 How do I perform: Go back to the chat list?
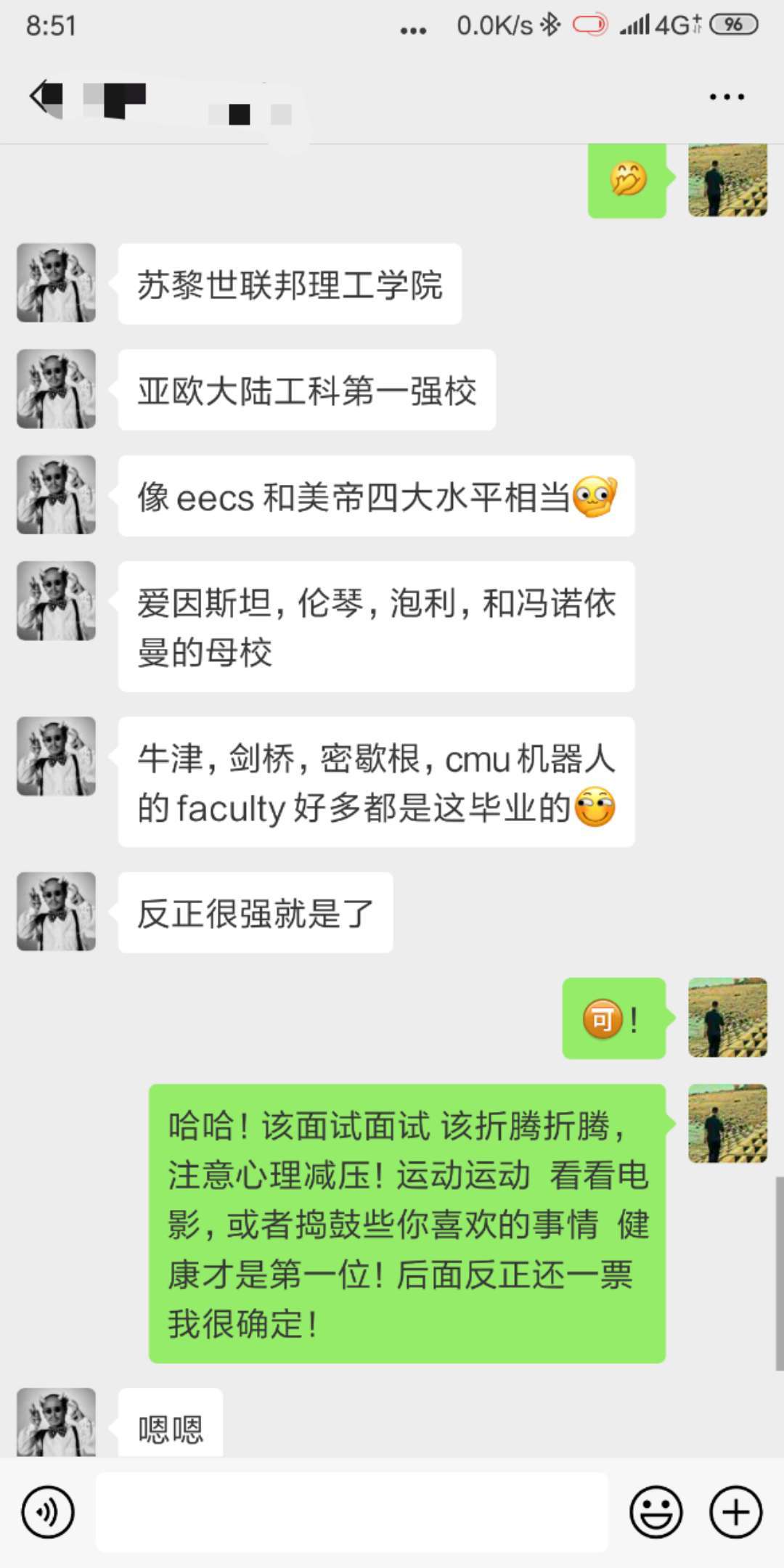(42, 97)
